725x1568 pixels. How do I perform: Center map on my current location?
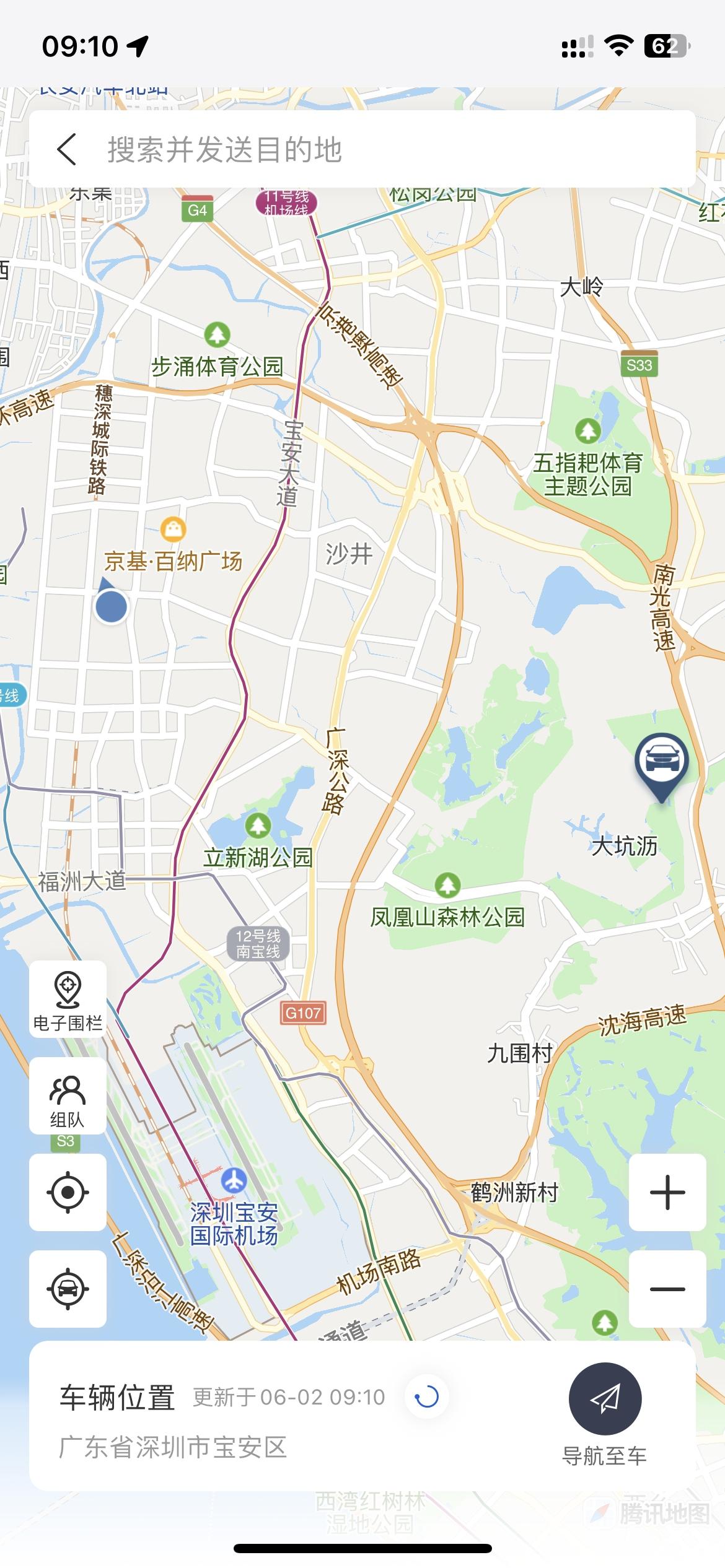coord(68,1191)
